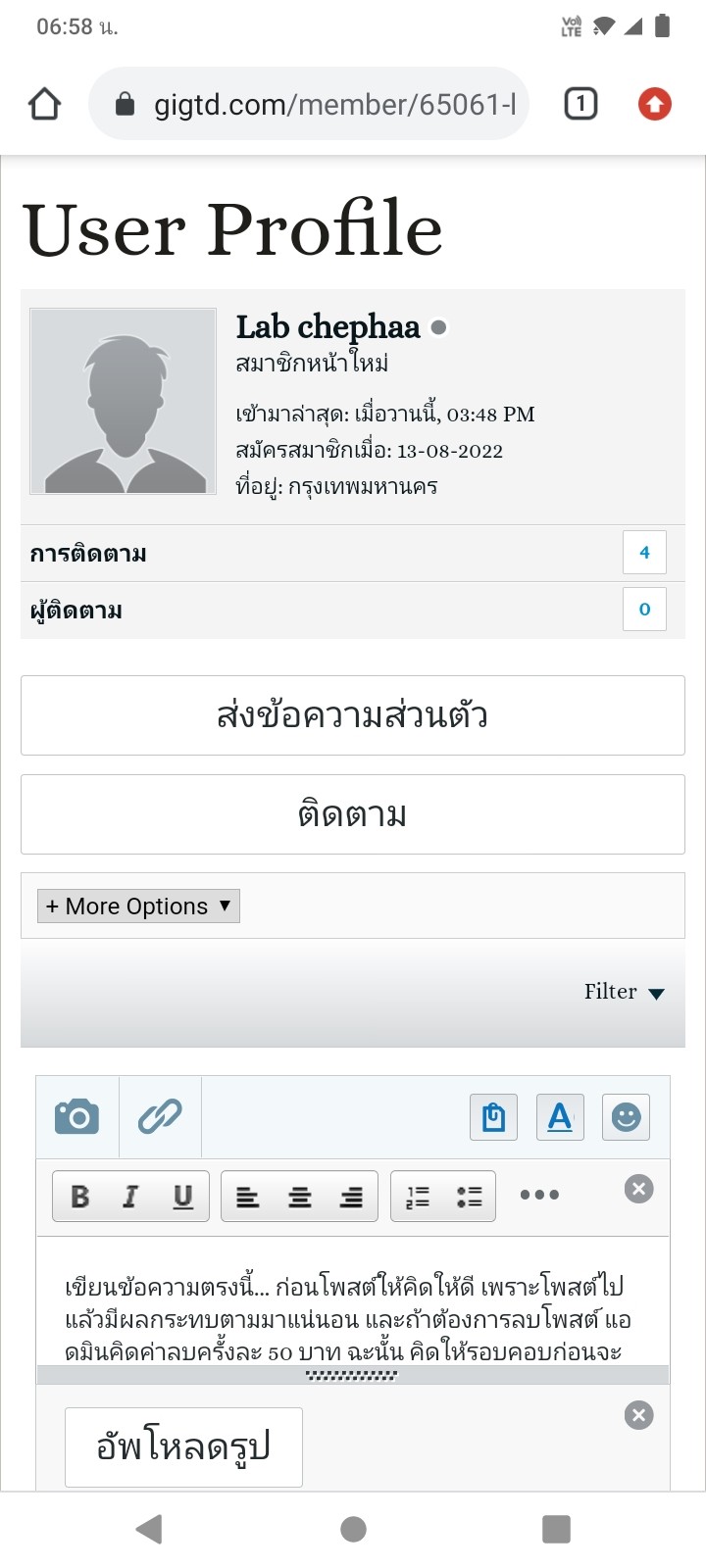The height and width of the screenshot is (1568, 706).
Task: Underline the selected text
Action: tap(182, 1196)
